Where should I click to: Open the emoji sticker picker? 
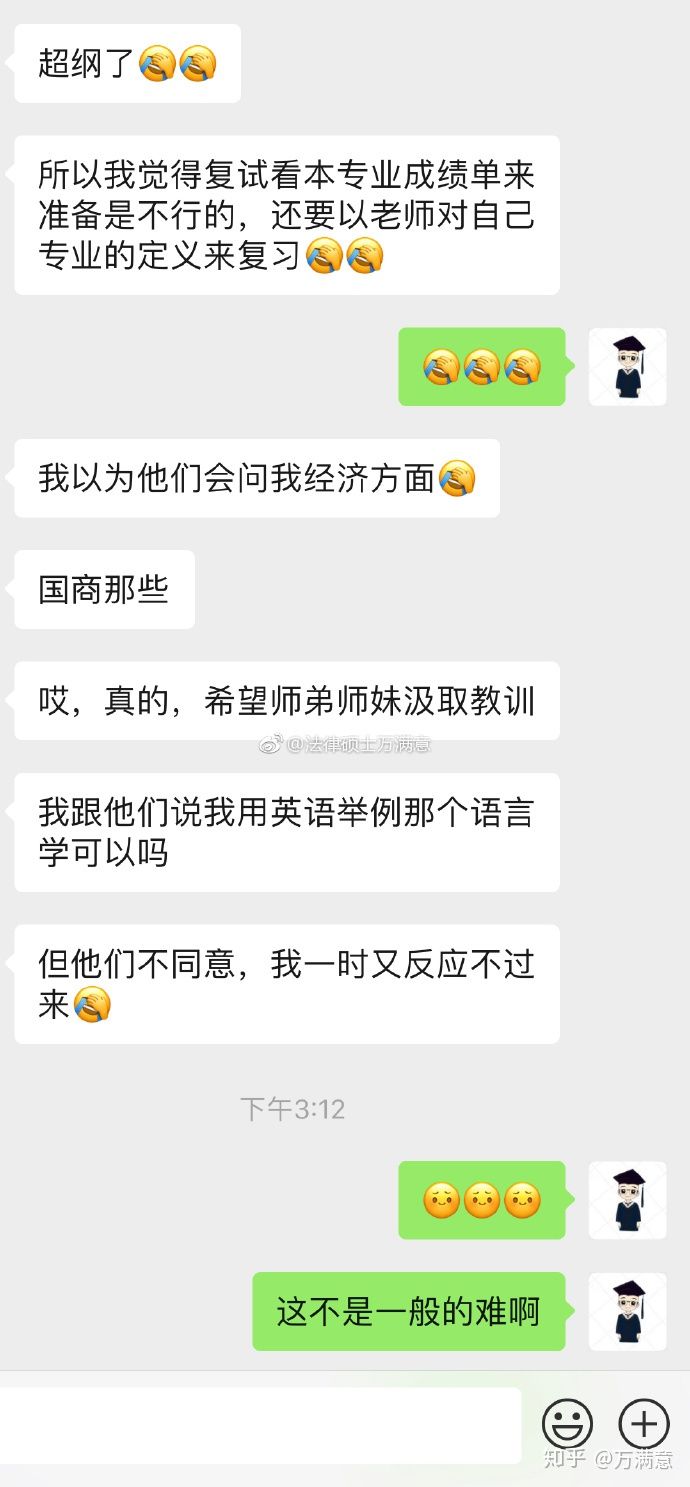click(x=567, y=1424)
